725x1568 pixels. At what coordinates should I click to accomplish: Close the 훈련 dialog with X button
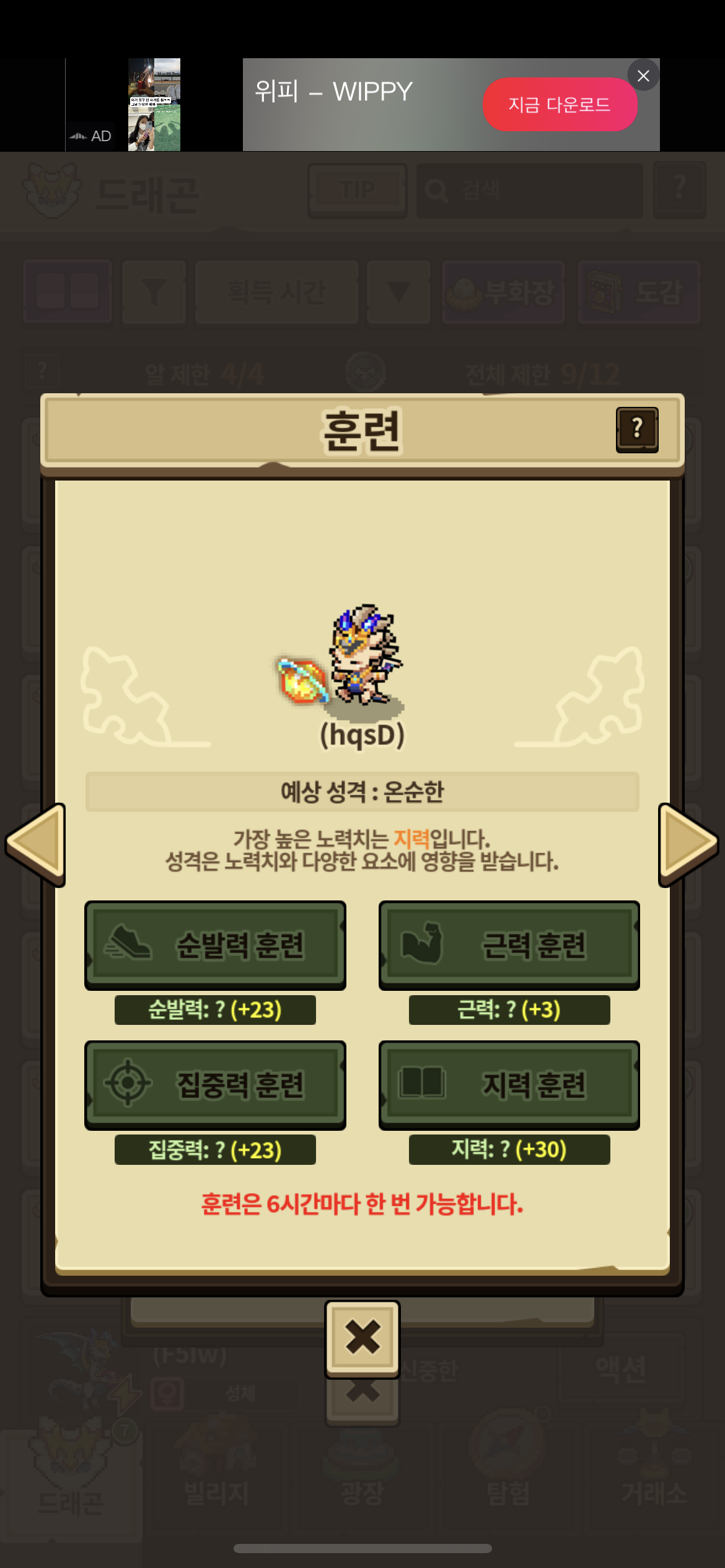[x=362, y=1338]
